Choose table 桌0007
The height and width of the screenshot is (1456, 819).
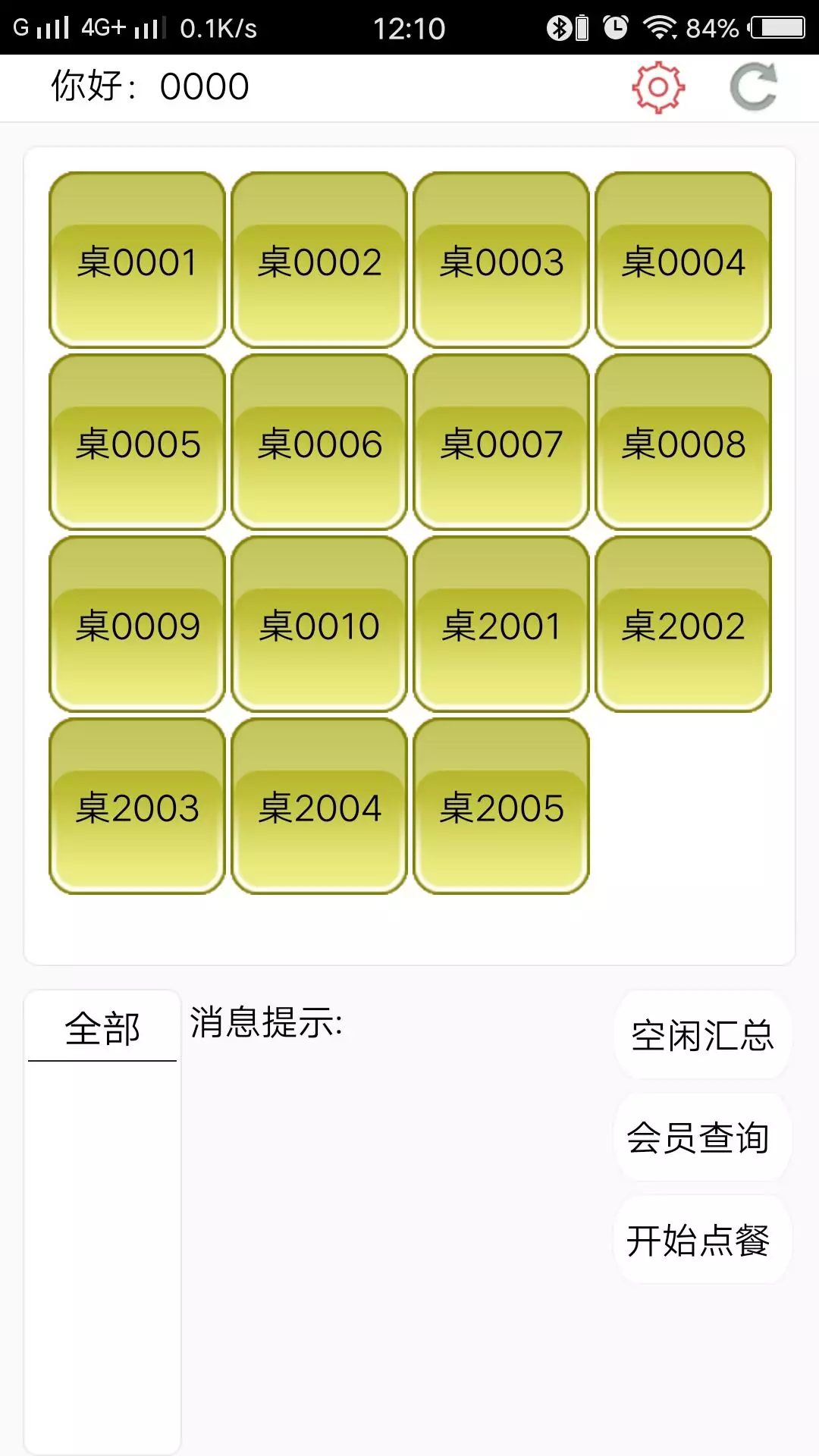pyautogui.click(x=501, y=442)
